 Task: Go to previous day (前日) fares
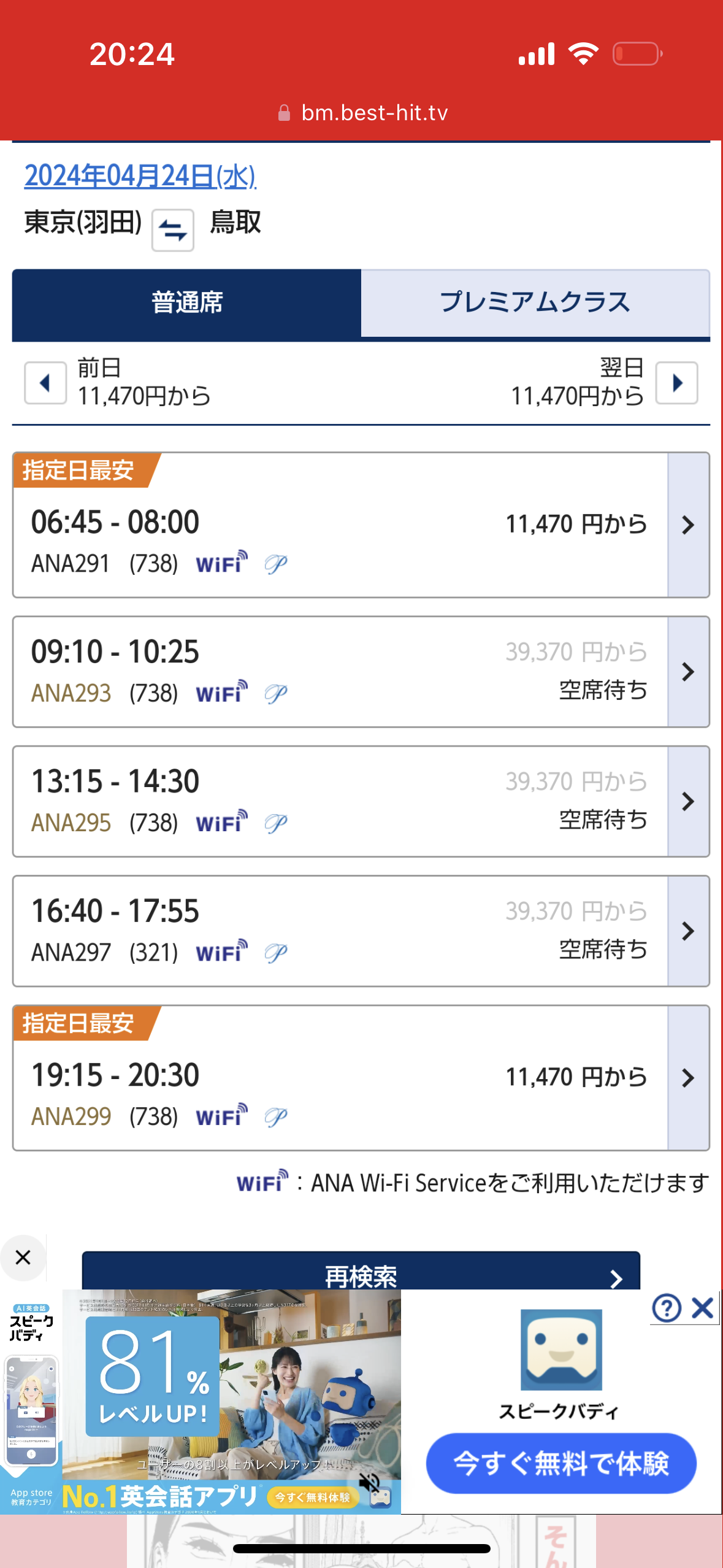45,383
